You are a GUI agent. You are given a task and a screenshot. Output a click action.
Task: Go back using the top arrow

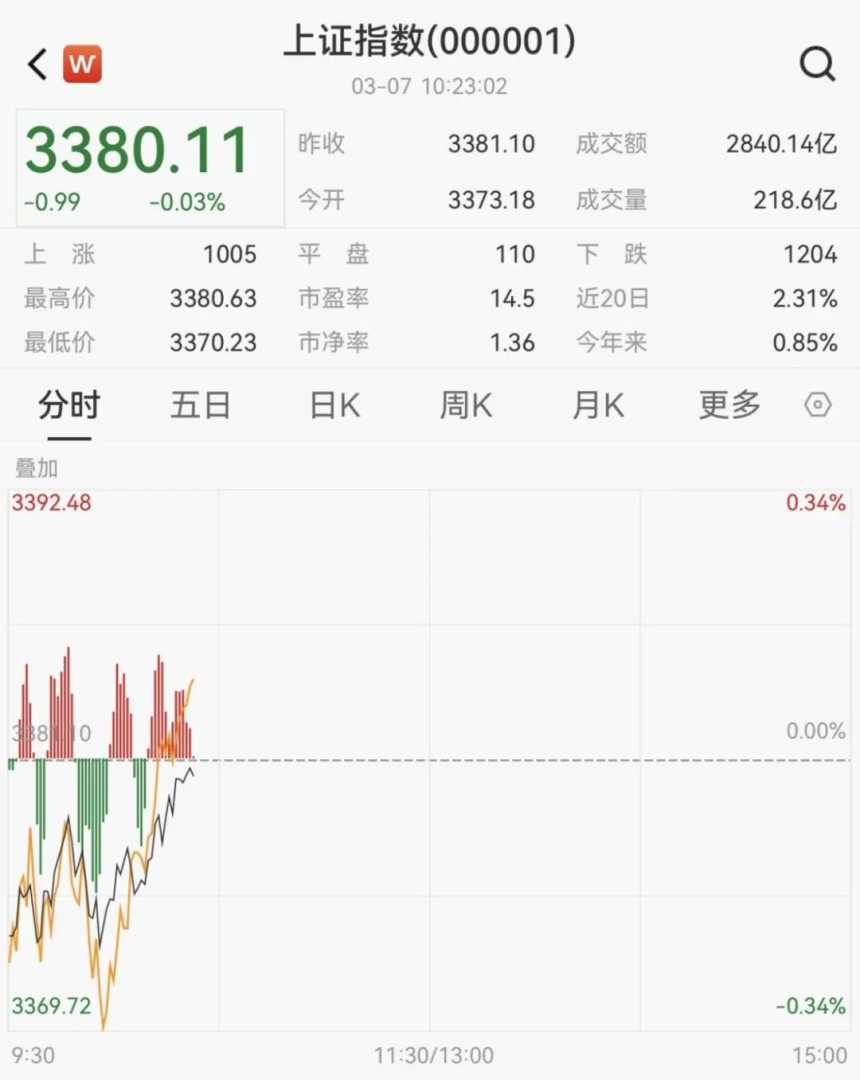[38, 65]
